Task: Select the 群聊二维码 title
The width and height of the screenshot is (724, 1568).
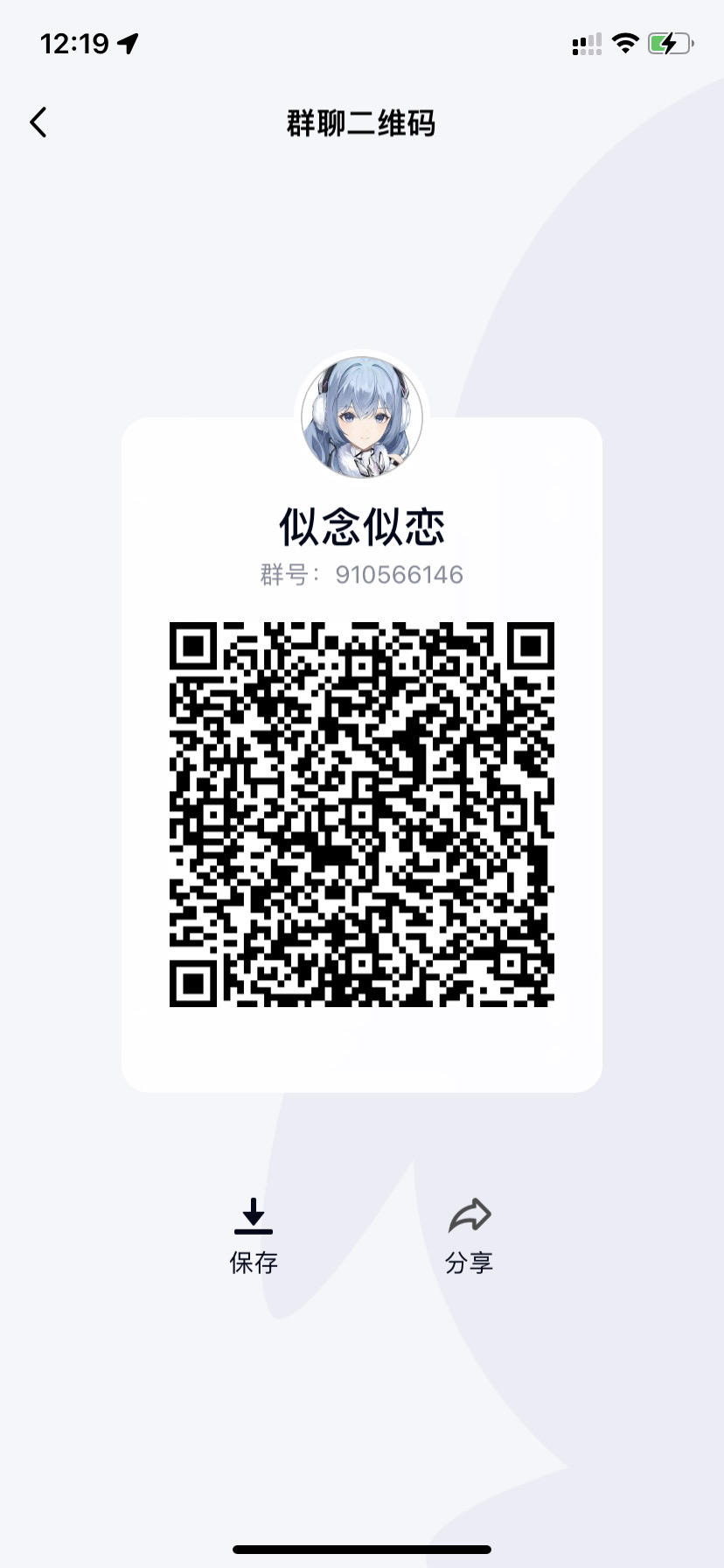Action: coord(362,124)
